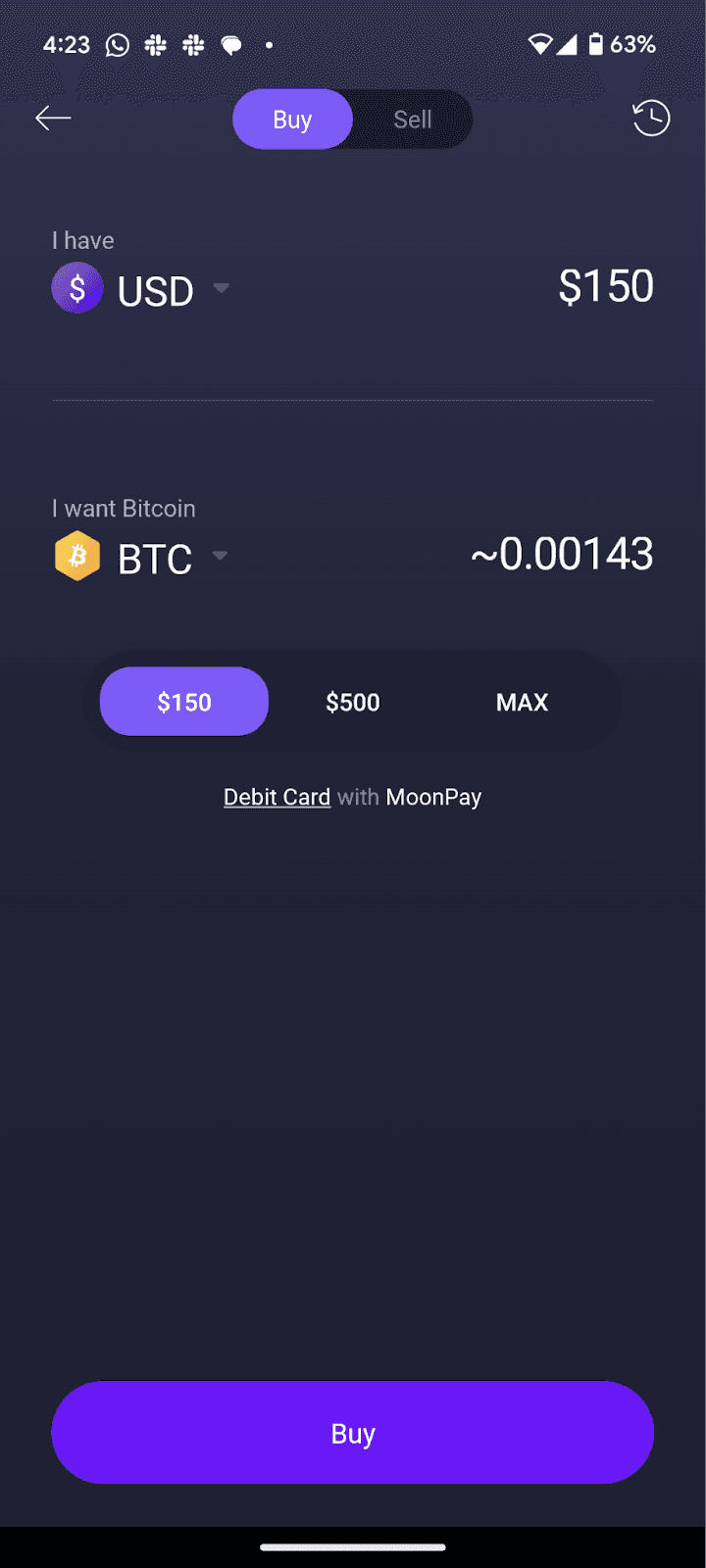
Task: Open transaction history clock icon
Action: (650, 119)
